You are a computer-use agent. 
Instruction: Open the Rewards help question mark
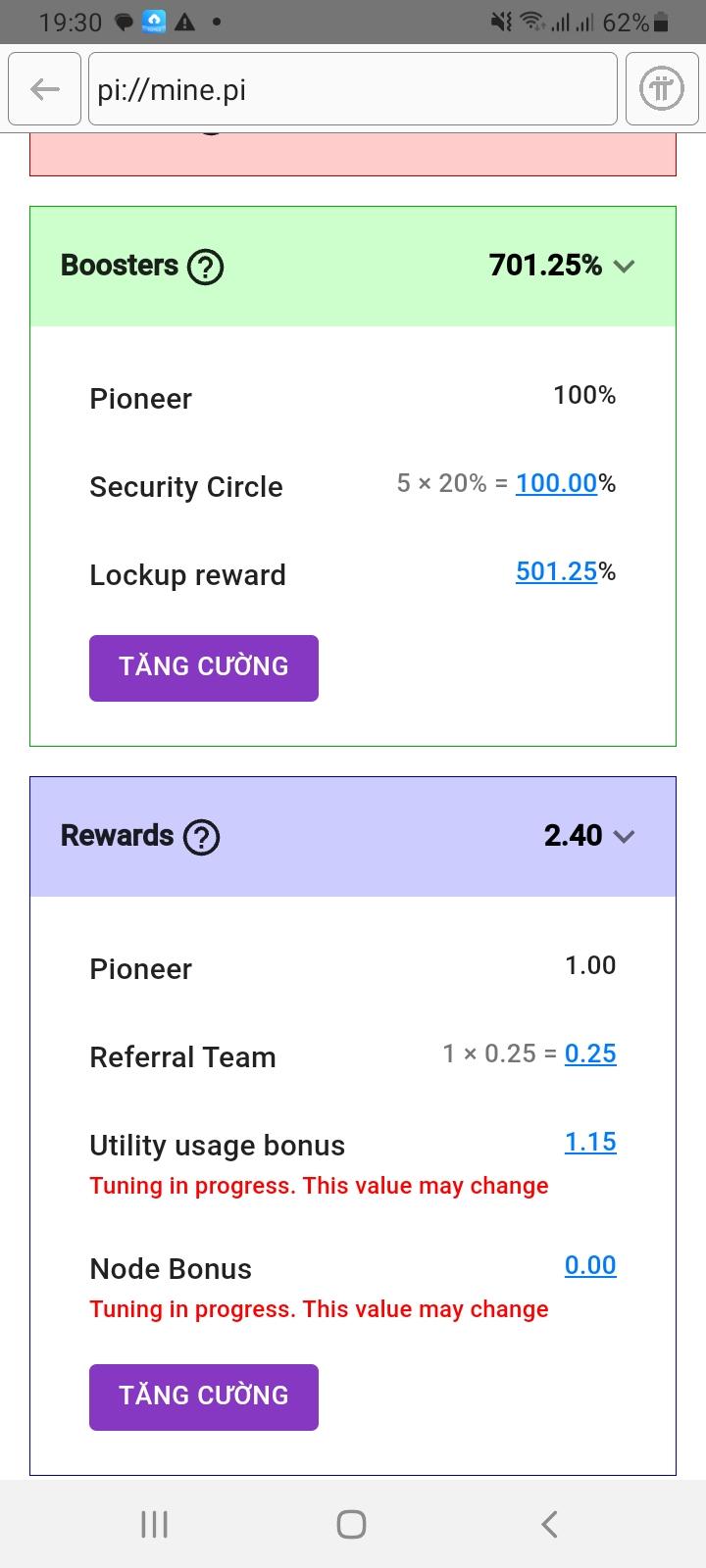pyautogui.click(x=201, y=837)
